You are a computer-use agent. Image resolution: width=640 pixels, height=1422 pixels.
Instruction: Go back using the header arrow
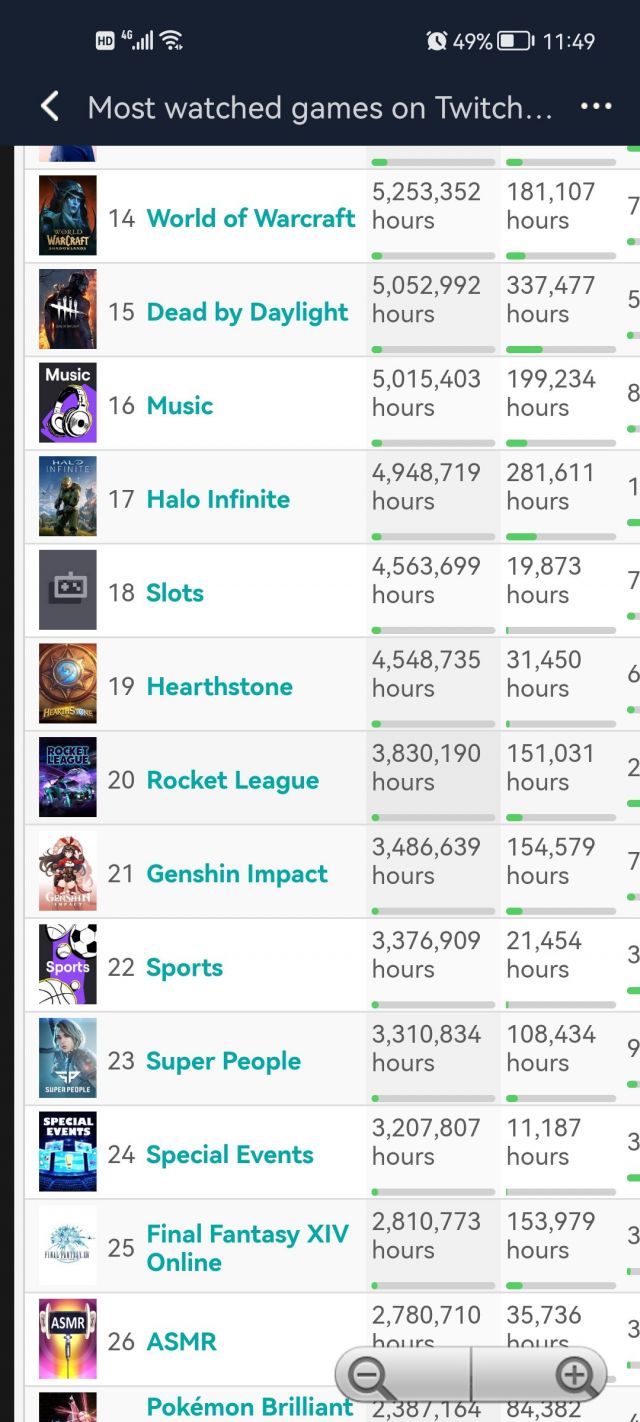[50, 107]
